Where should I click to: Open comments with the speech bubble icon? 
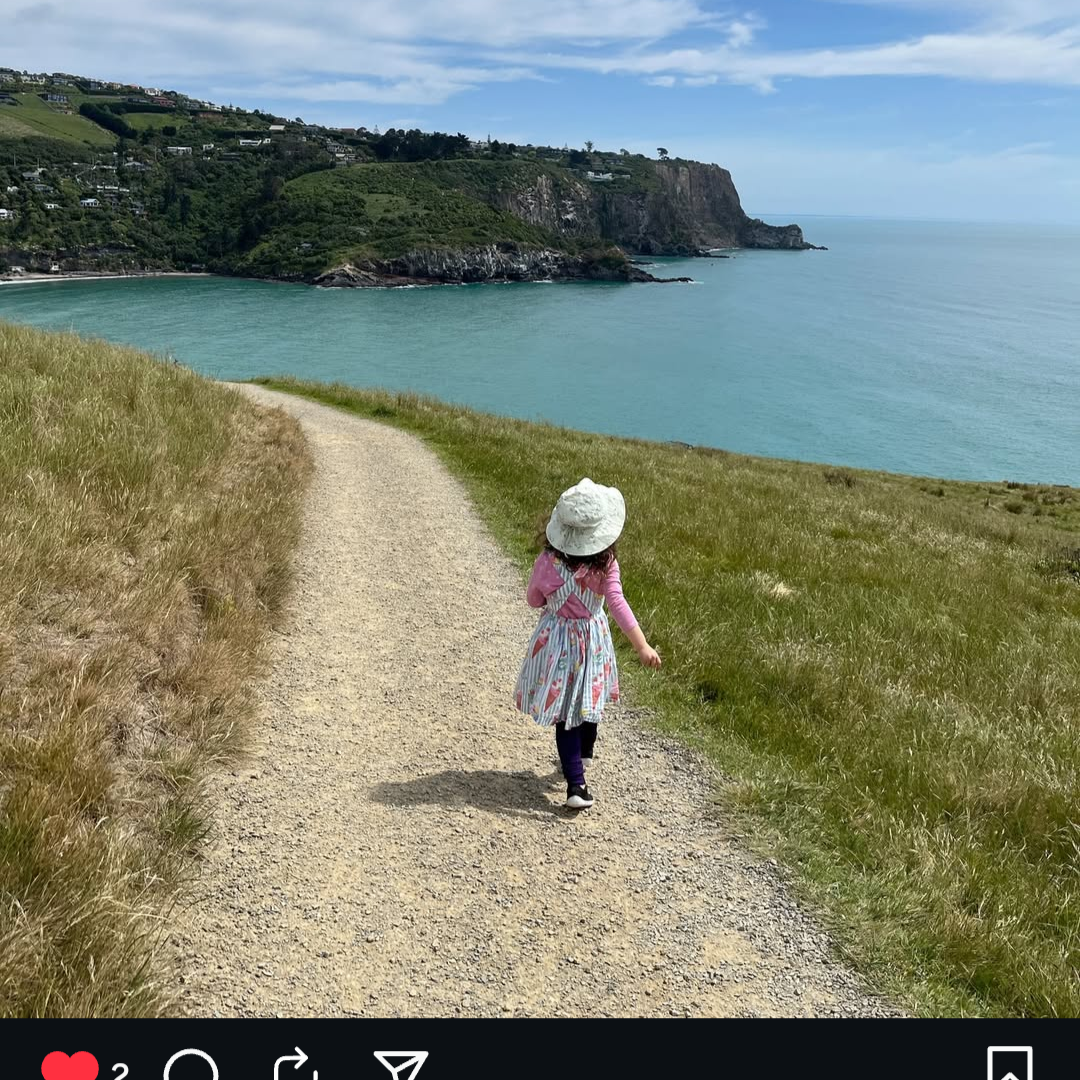coord(191,1066)
